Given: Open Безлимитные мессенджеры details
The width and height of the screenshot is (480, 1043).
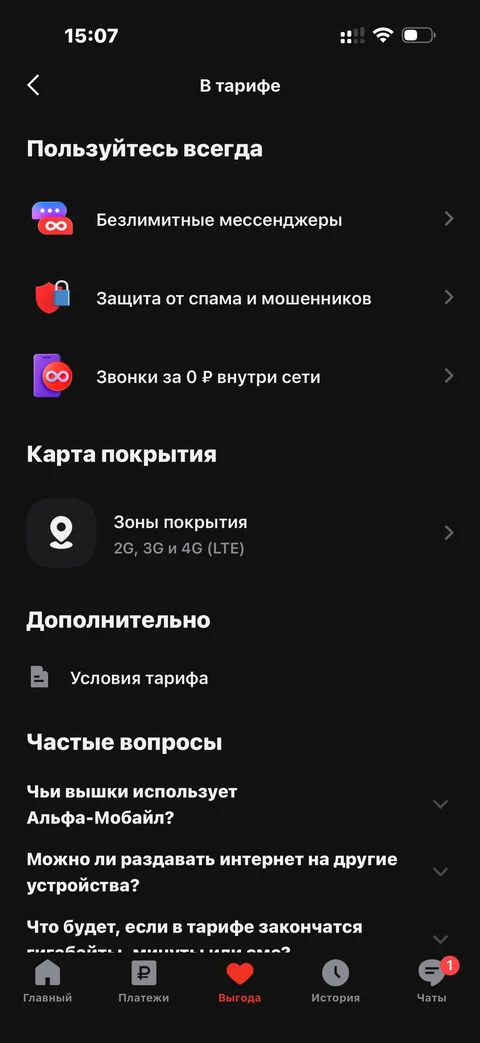Looking at the screenshot, I should pos(240,219).
